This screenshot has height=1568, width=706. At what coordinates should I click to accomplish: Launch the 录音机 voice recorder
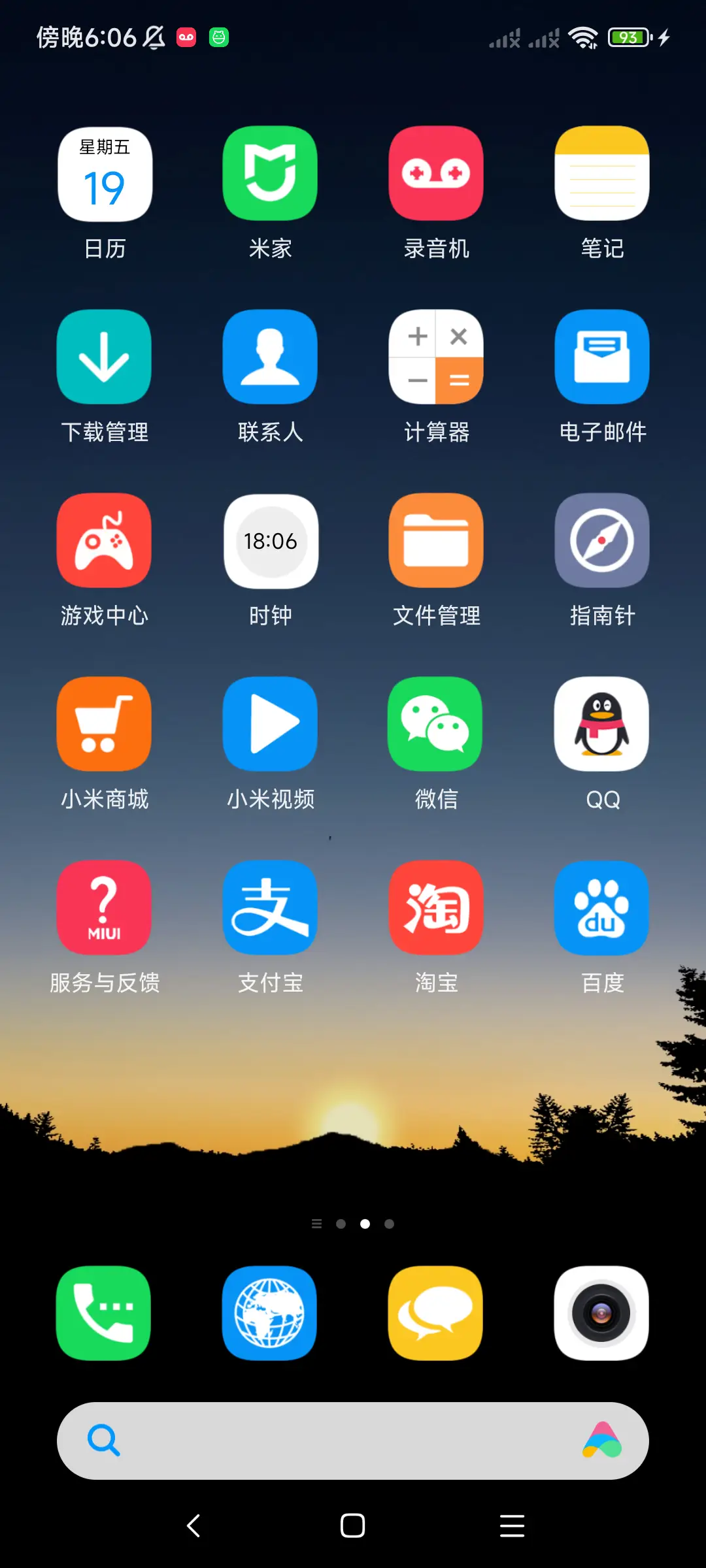[435, 172]
